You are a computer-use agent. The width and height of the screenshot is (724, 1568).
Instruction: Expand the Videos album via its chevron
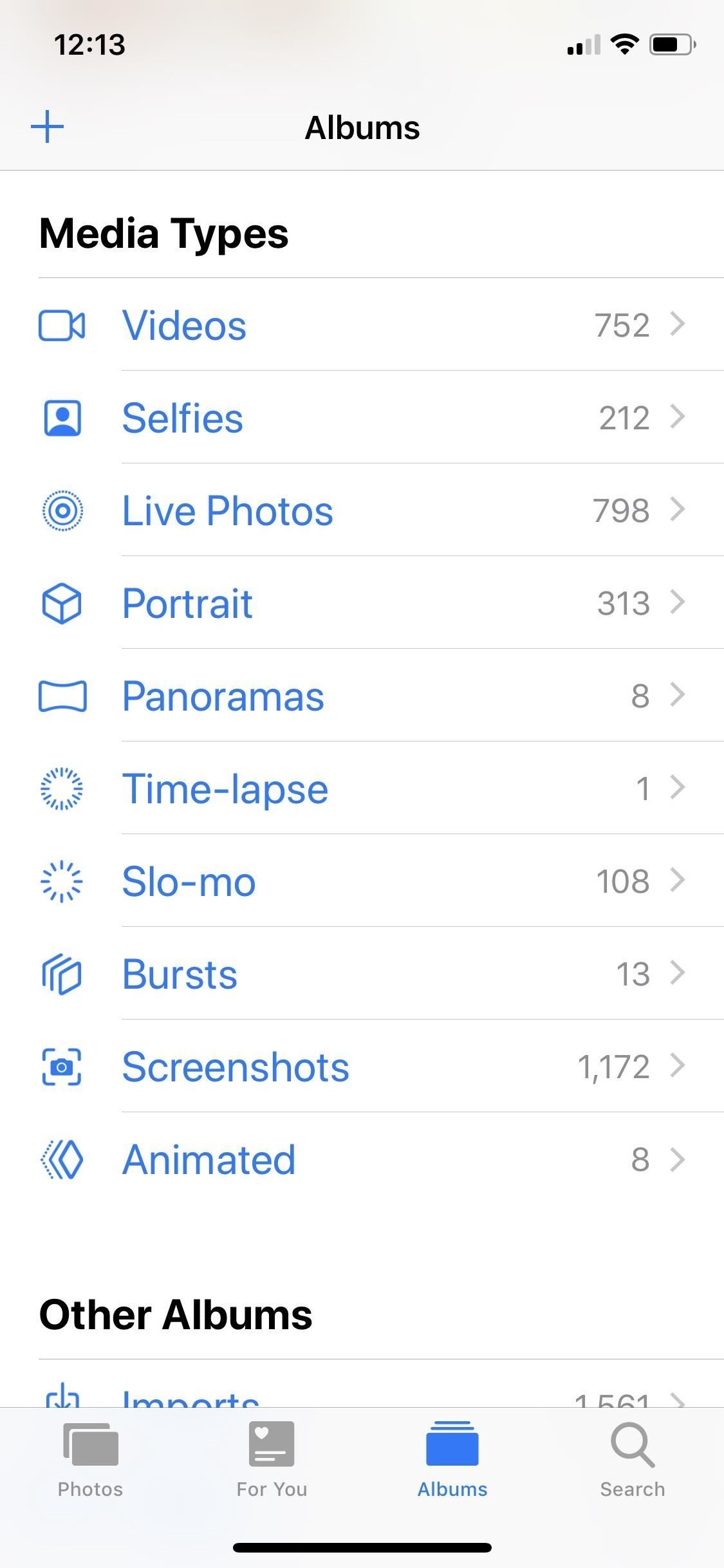point(678,325)
